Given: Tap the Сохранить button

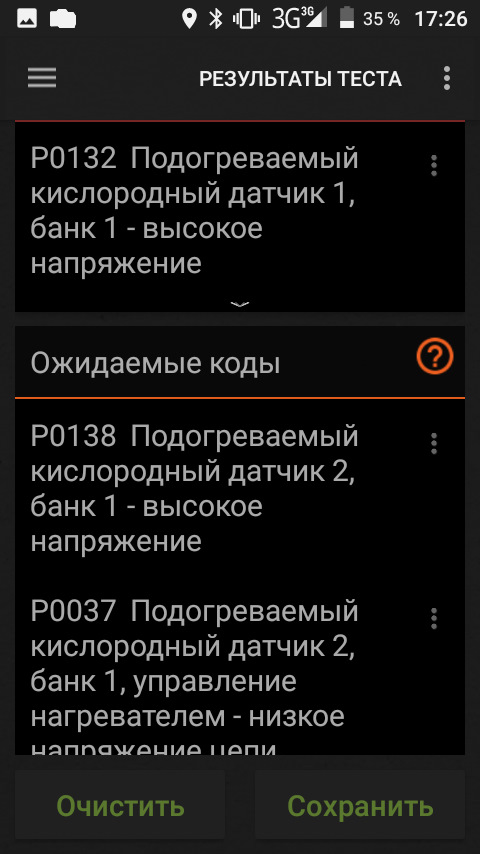Looking at the screenshot, I should click(x=360, y=806).
